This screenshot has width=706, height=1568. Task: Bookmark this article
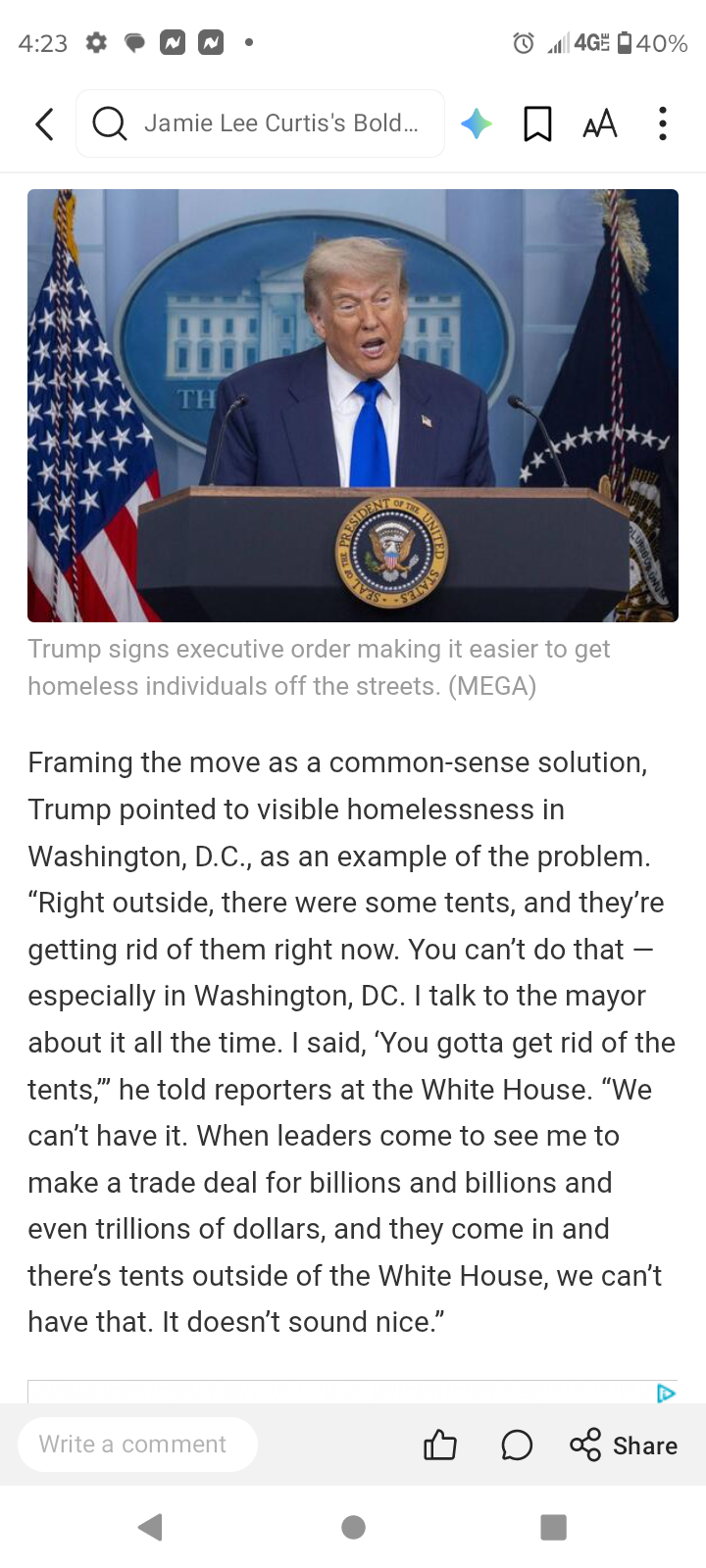click(537, 123)
